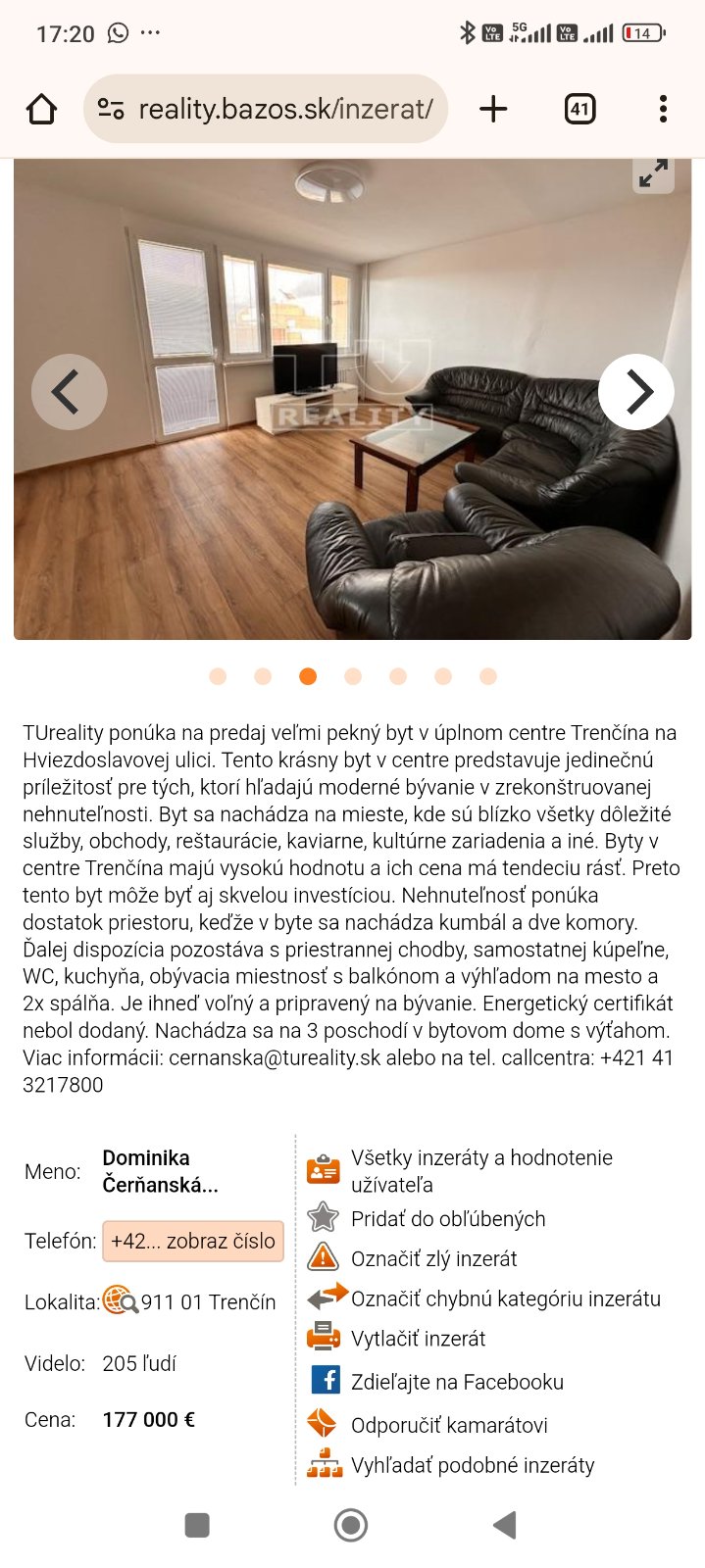
Task: Open the browser overflow menu
Action: tap(663, 109)
